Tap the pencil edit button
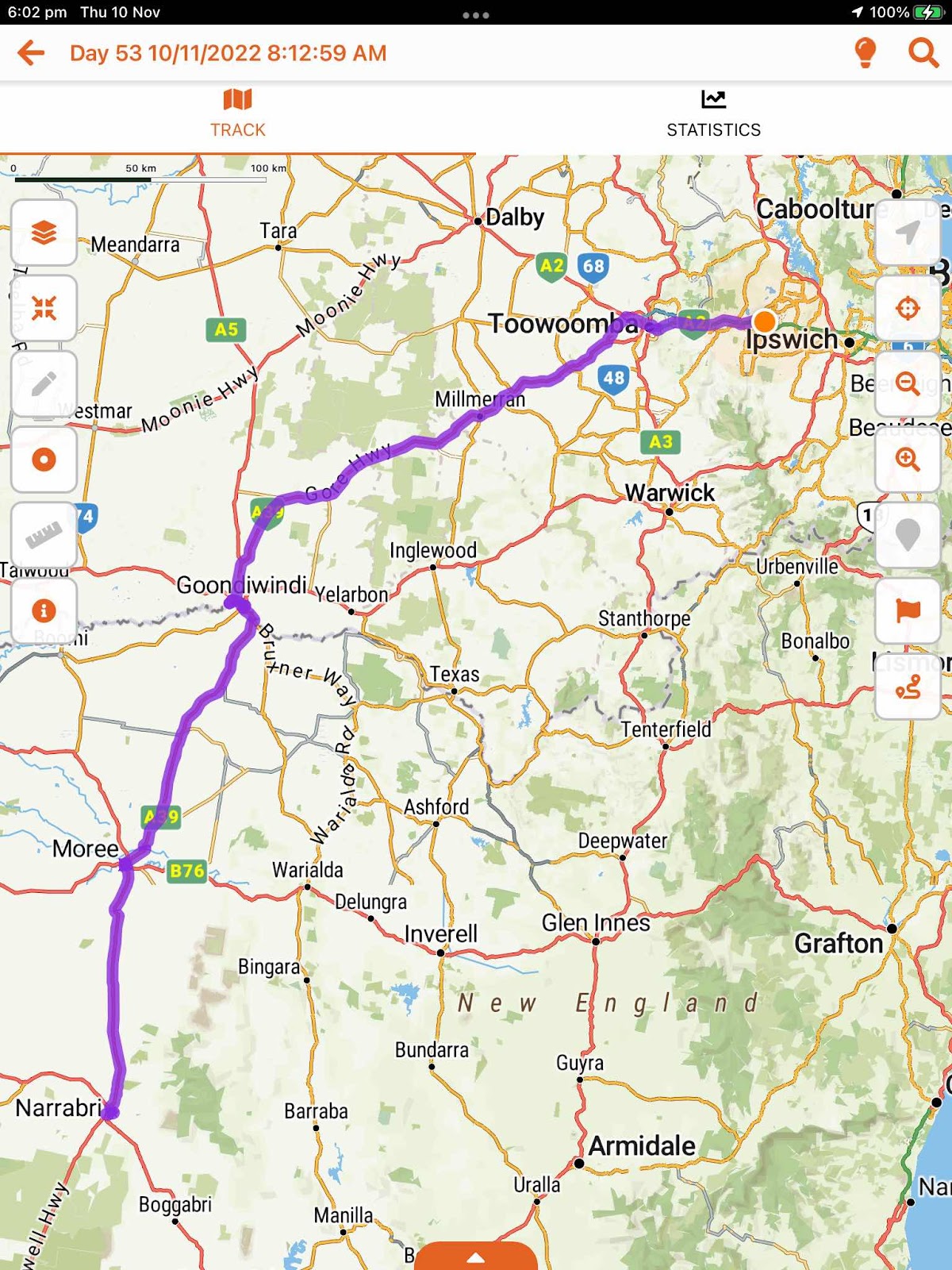The height and width of the screenshot is (1270, 952). tap(44, 384)
